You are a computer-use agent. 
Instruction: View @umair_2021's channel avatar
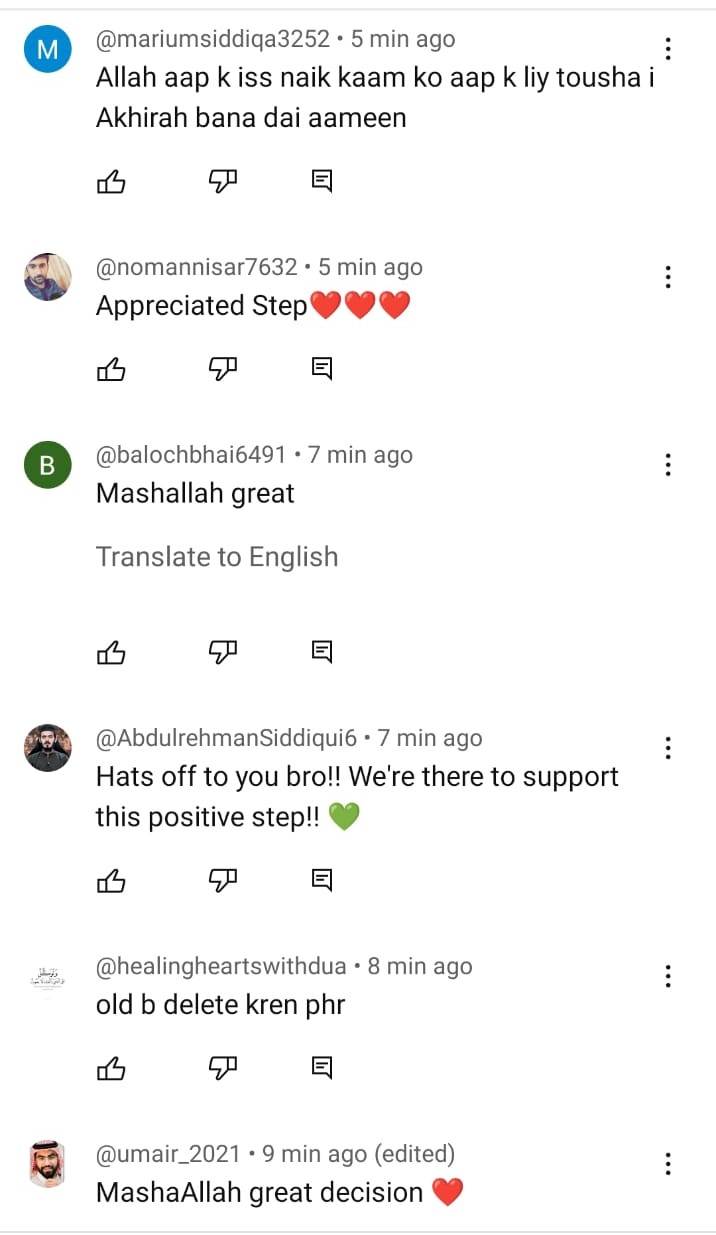[47, 1164]
